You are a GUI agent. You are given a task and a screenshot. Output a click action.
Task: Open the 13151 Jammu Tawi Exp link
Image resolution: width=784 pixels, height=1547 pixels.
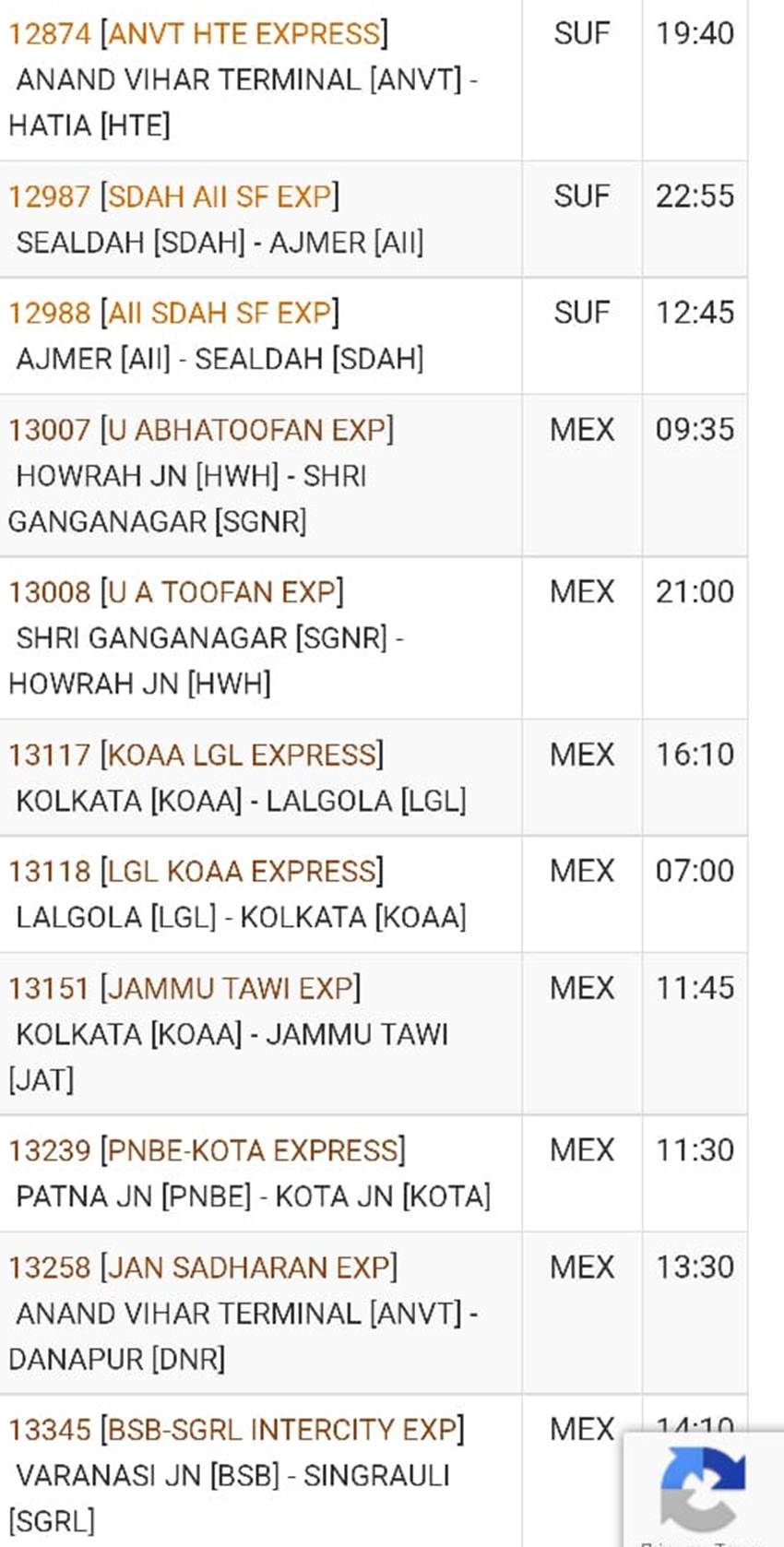[184, 988]
